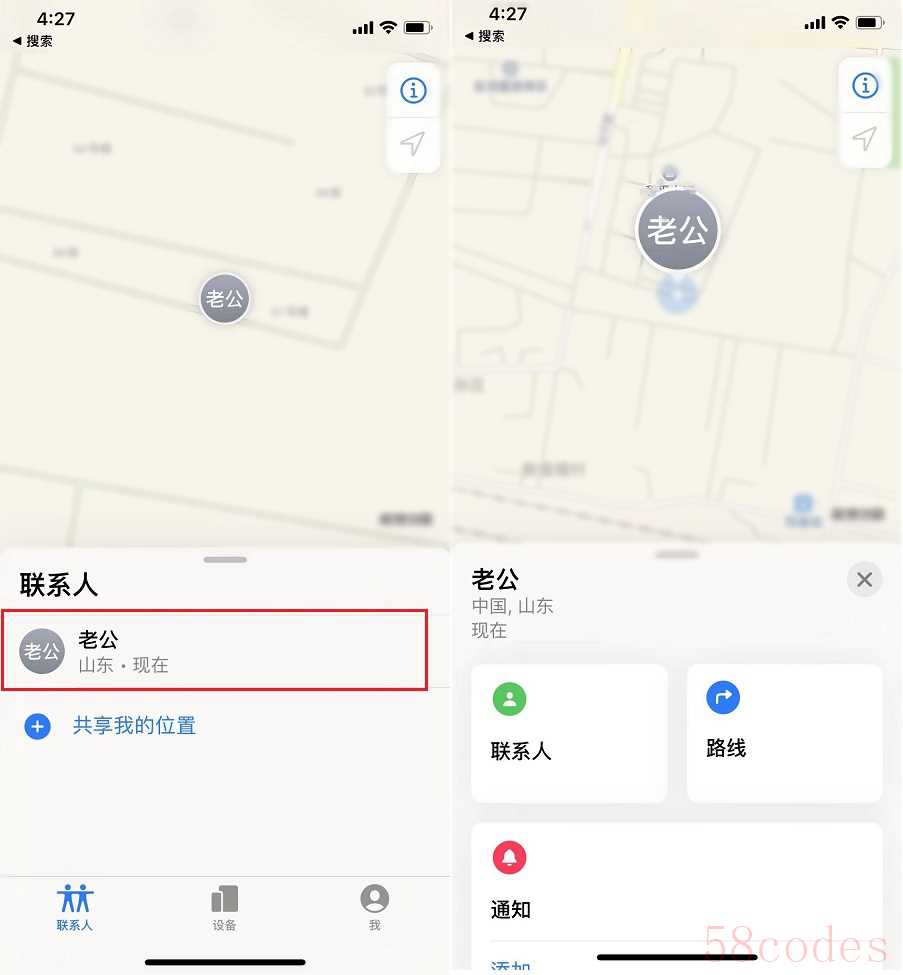Tap the 老公 avatar pin above 联系人 list
This screenshot has height=975, width=903.
point(224,298)
